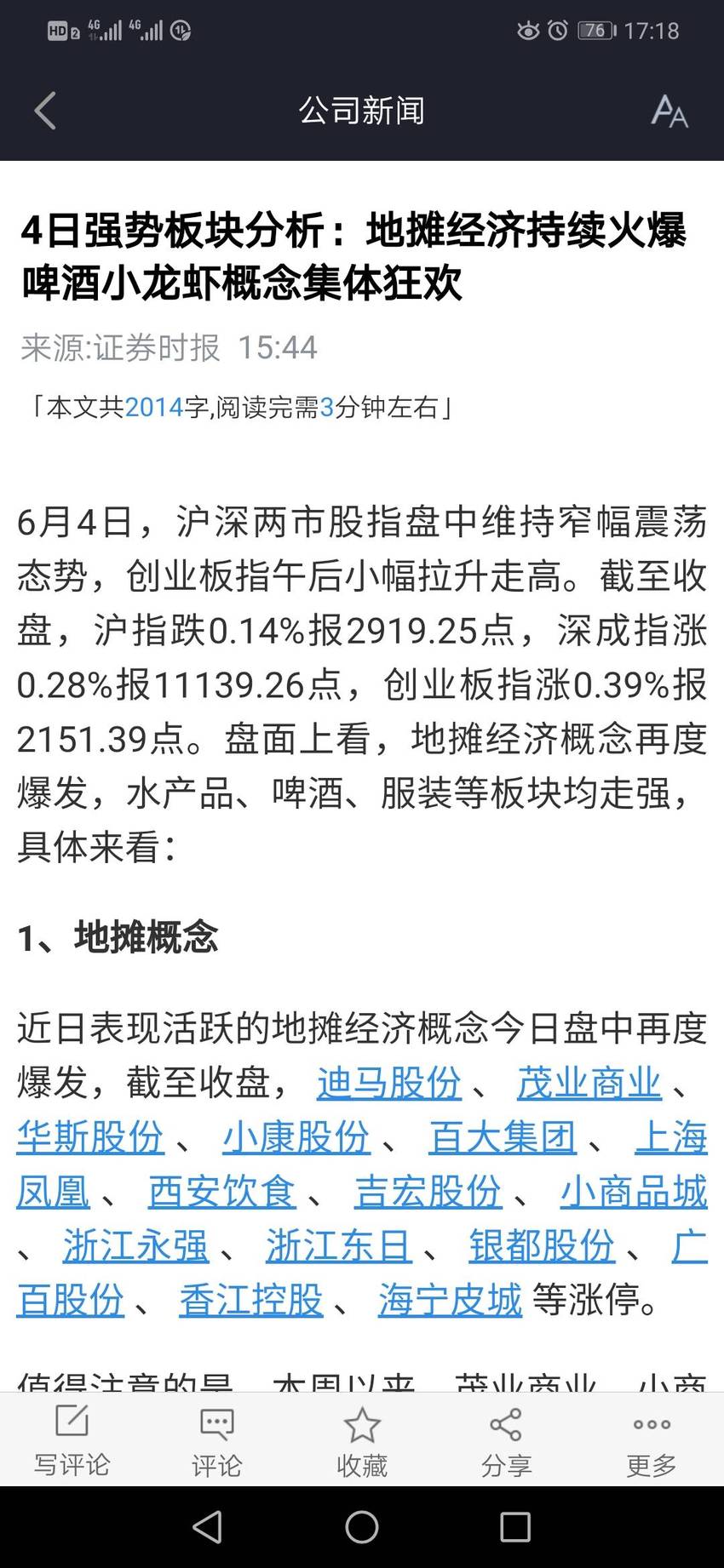Image resolution: width=724 pixels, height=1568 pixels.
Task: Open the 迪马股份 stock link
Action: 389,1083
